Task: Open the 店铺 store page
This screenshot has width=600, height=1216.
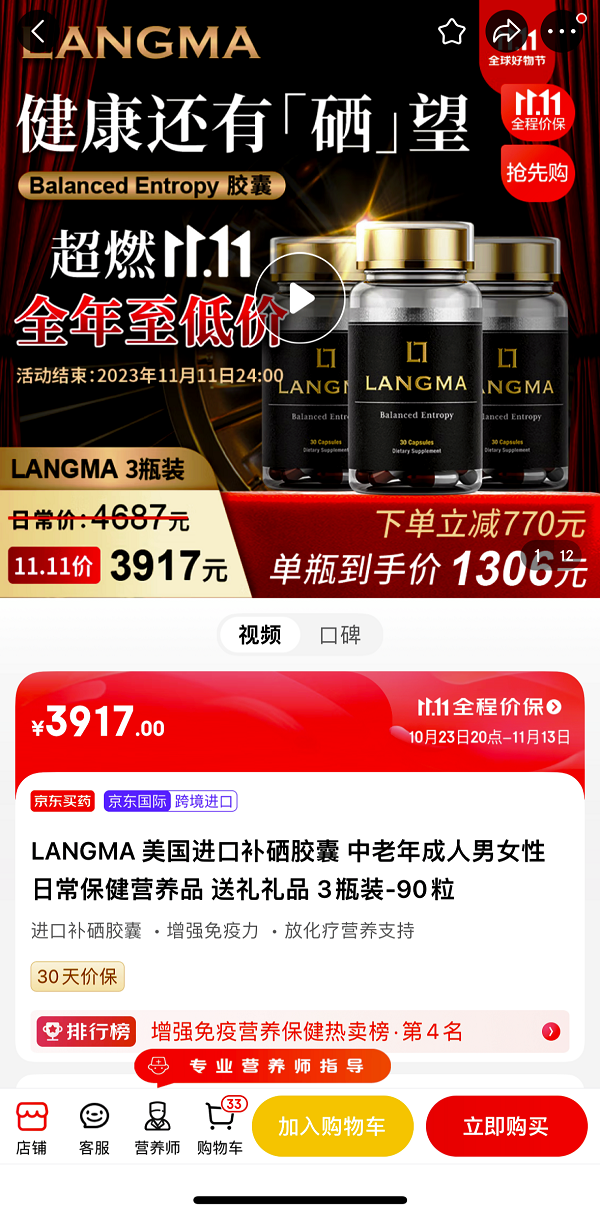Action: coord(32,1128)
